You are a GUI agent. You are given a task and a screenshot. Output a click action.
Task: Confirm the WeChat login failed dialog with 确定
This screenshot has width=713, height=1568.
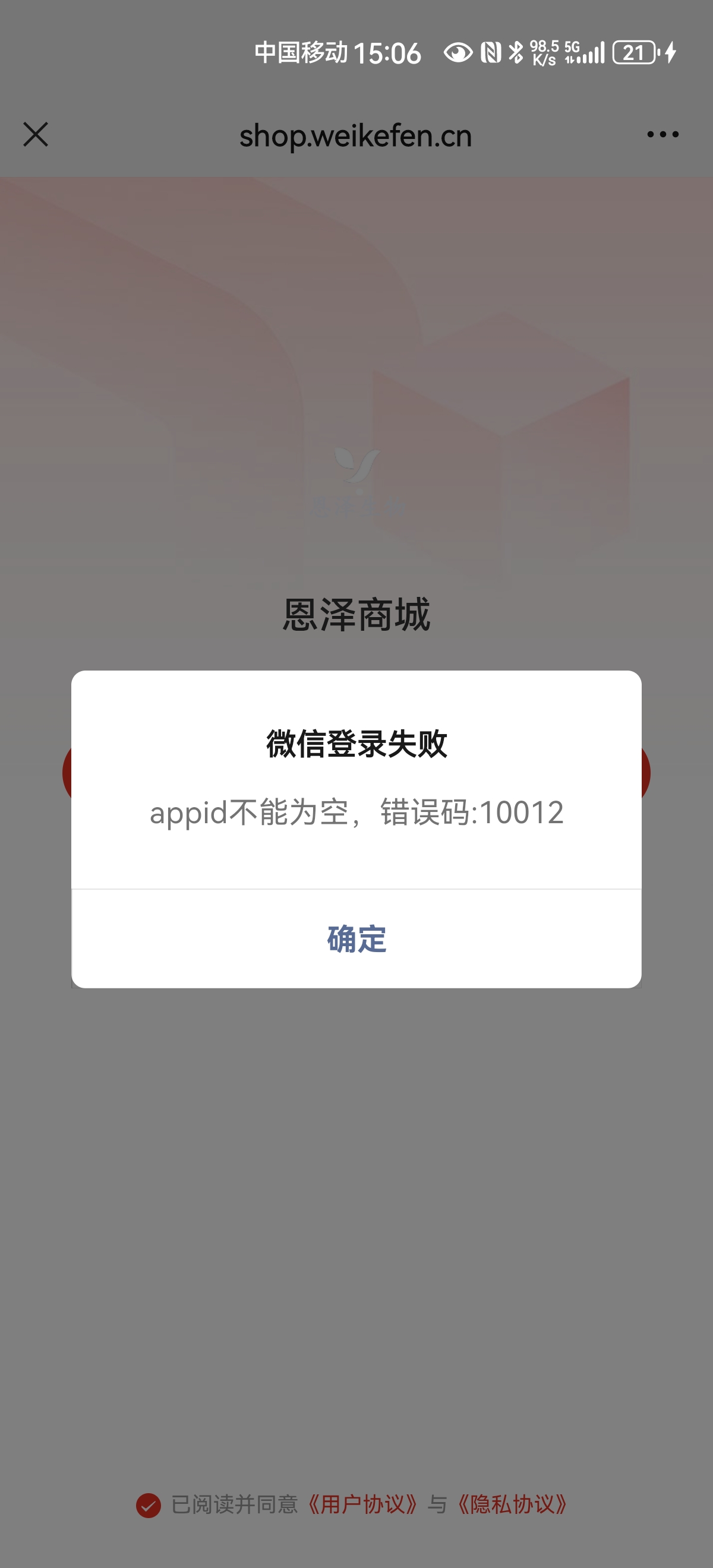coord(356,938)
